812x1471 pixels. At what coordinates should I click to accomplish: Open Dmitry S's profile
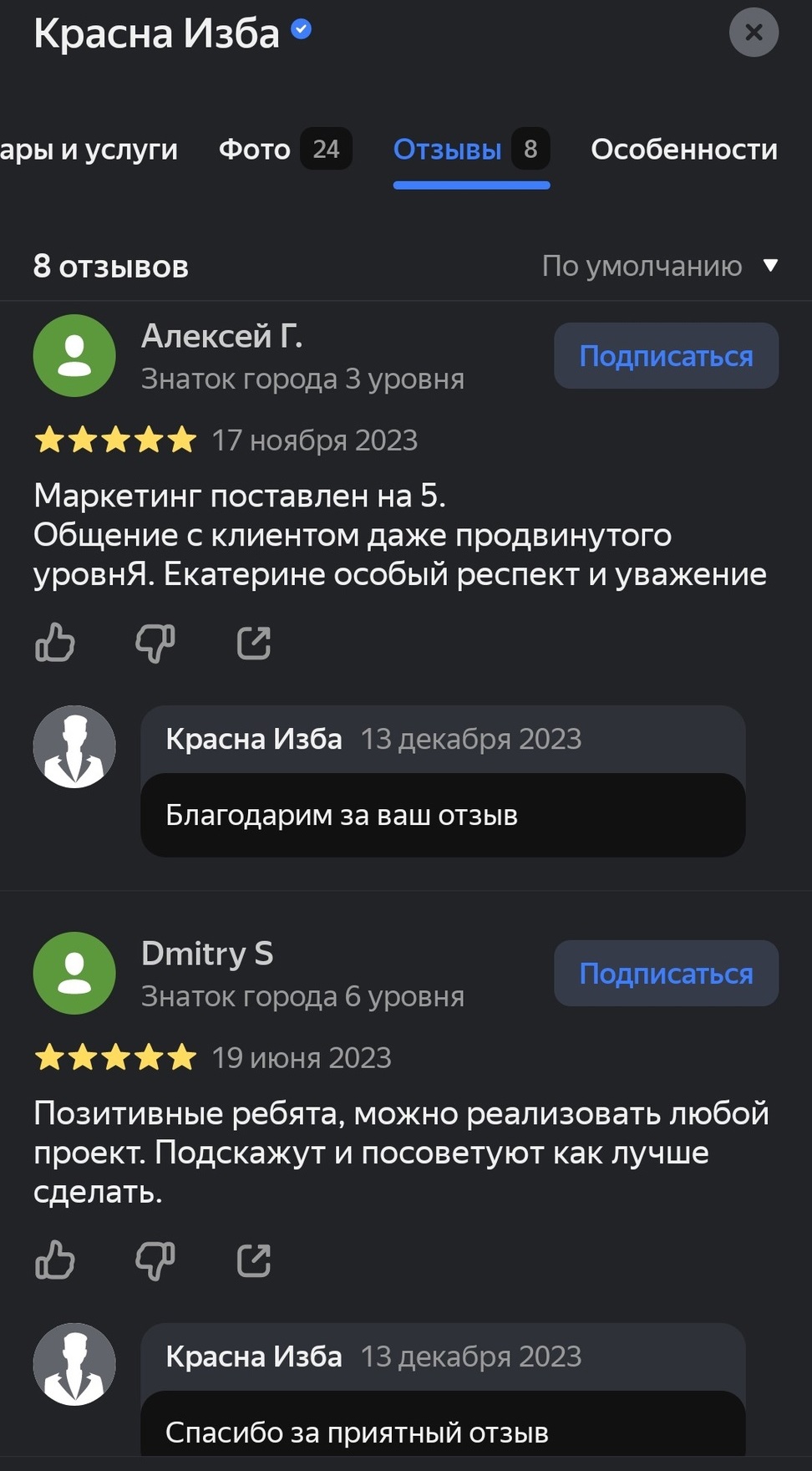[x=207, y=954]
